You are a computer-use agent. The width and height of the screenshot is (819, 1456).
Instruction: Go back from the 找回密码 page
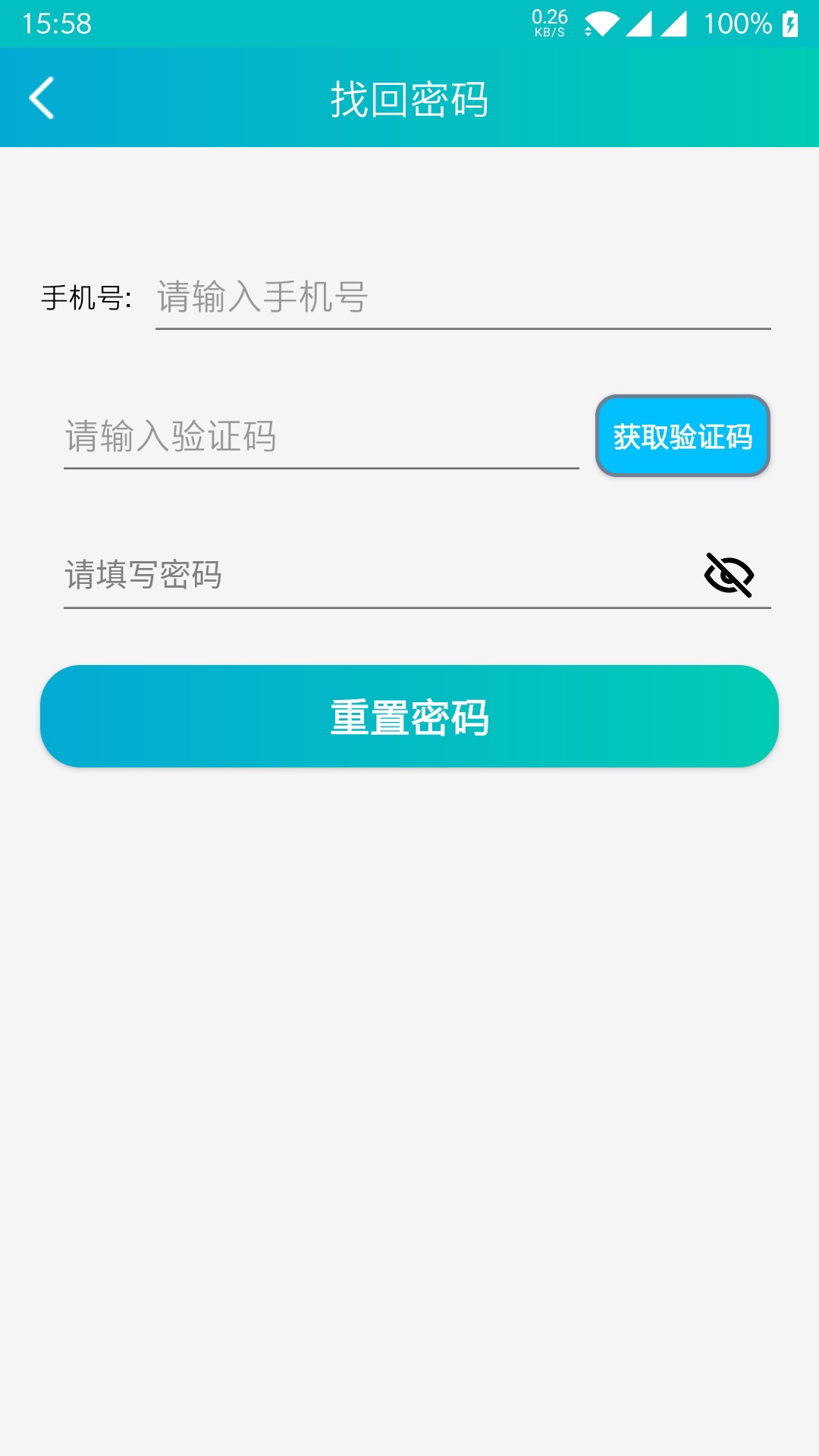coord(42,98)
